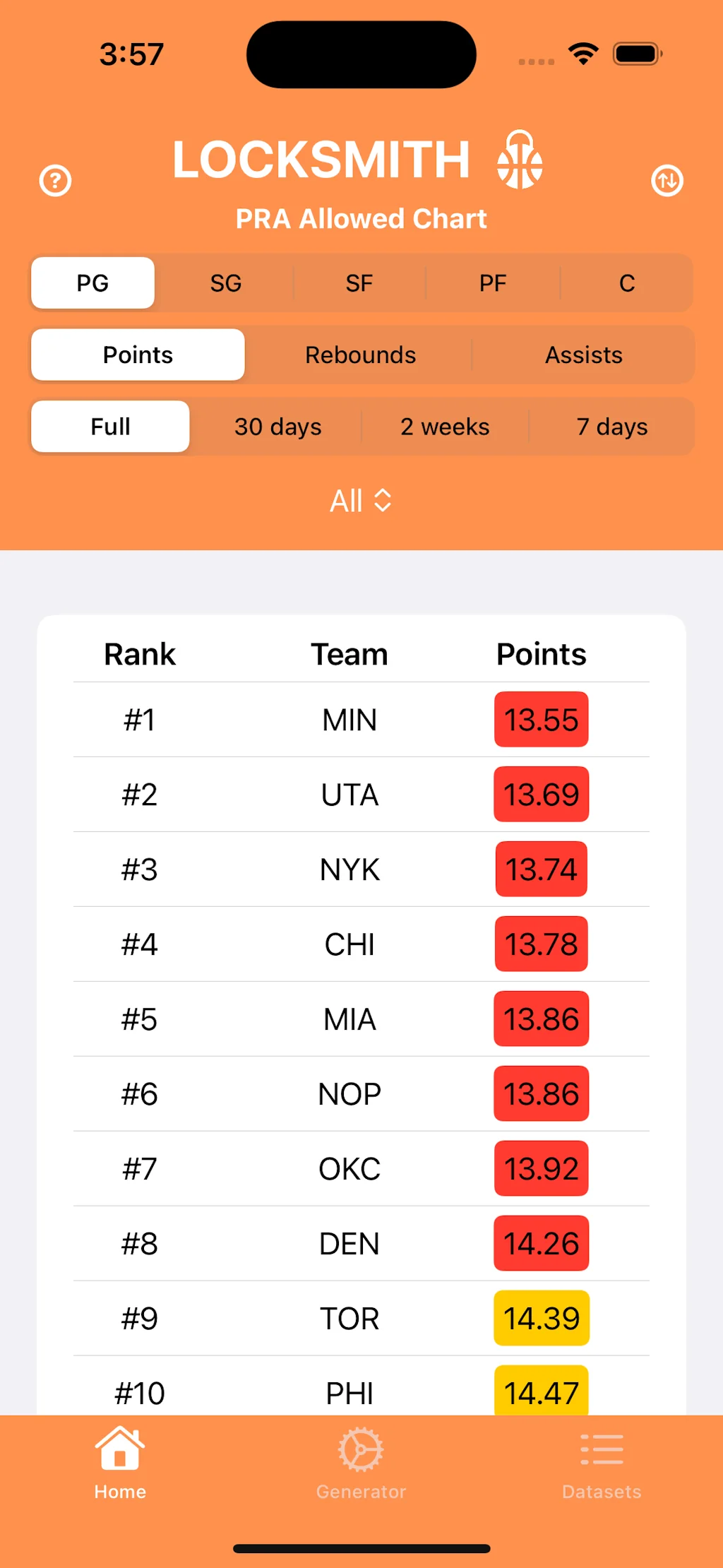Switch to the PF position

click(492, 283)
